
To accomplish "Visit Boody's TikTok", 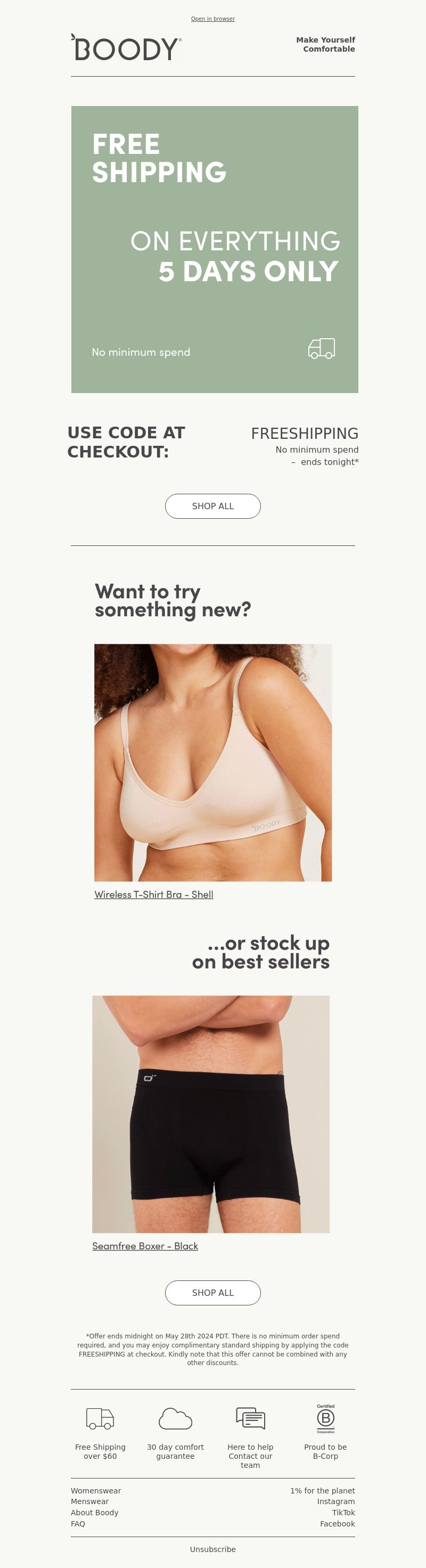I will coord(343,1513).
